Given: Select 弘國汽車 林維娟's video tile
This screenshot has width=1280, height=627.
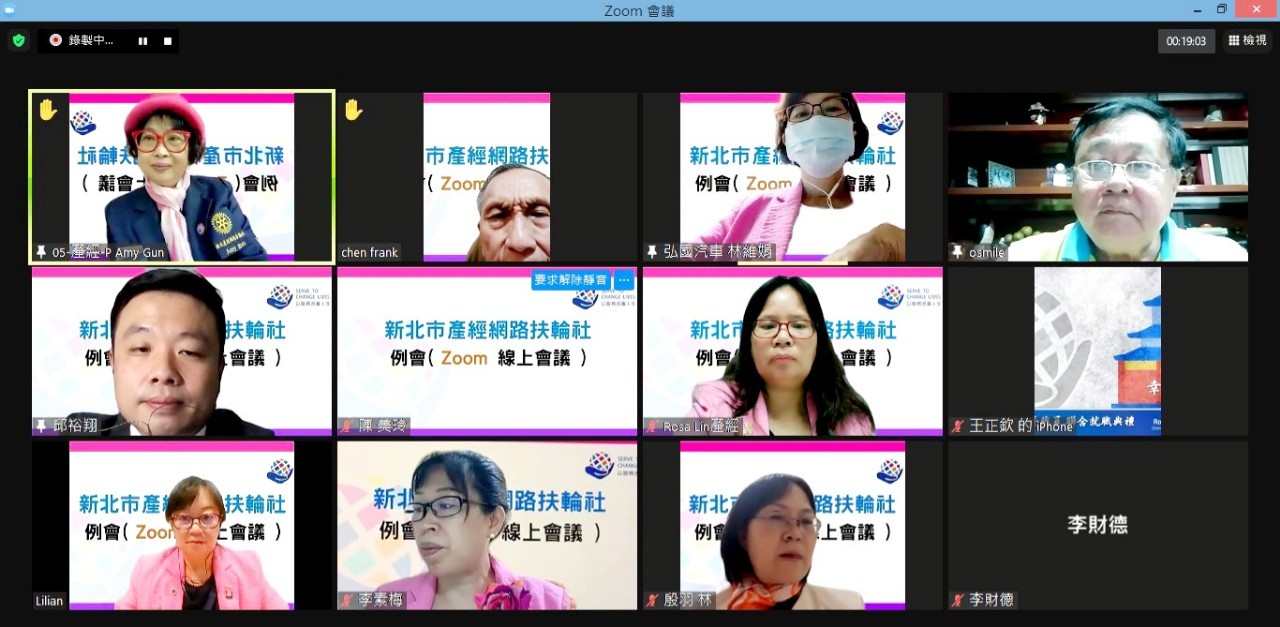Looking at the screenshot, I should (x=792, y=177).
